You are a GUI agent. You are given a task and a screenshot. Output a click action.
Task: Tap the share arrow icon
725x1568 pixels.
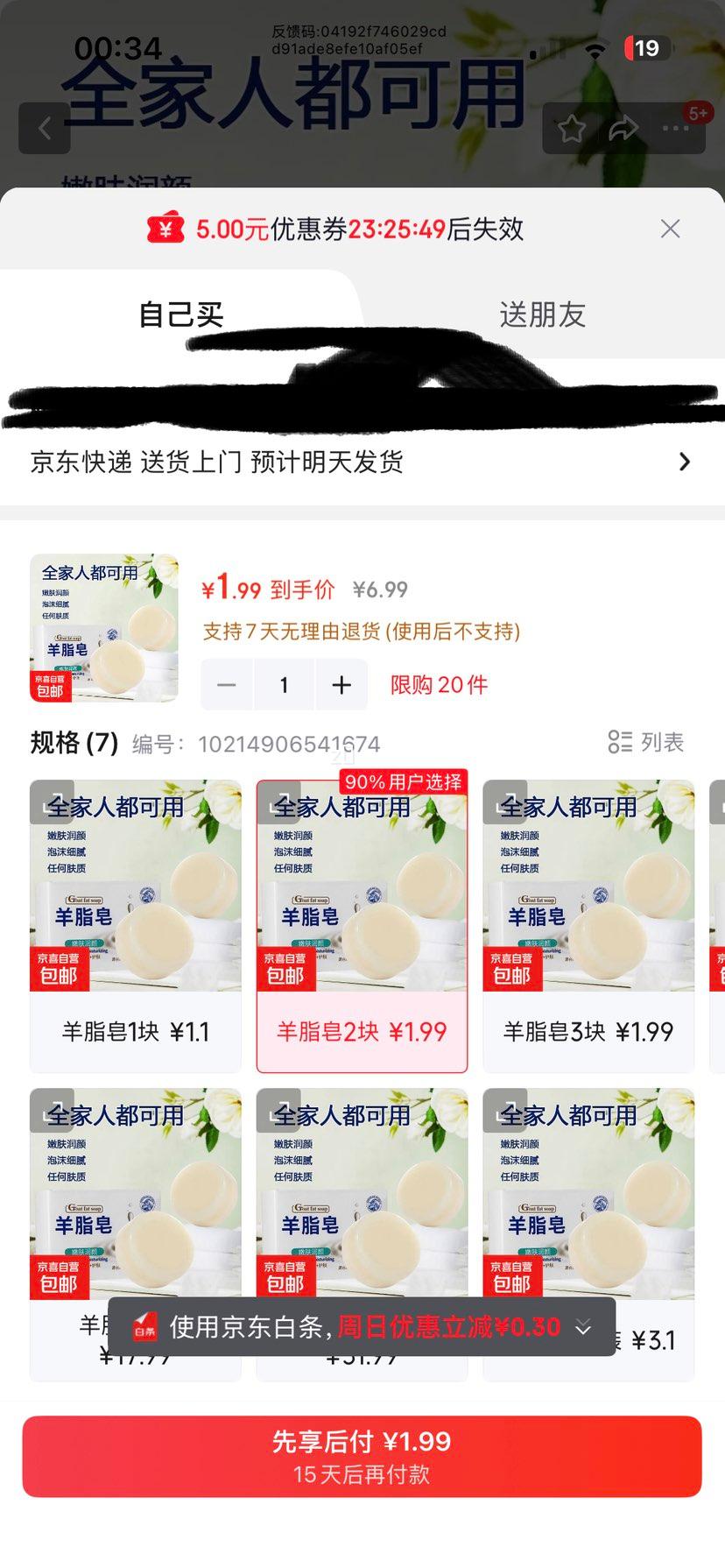click(x=624, y=129)
